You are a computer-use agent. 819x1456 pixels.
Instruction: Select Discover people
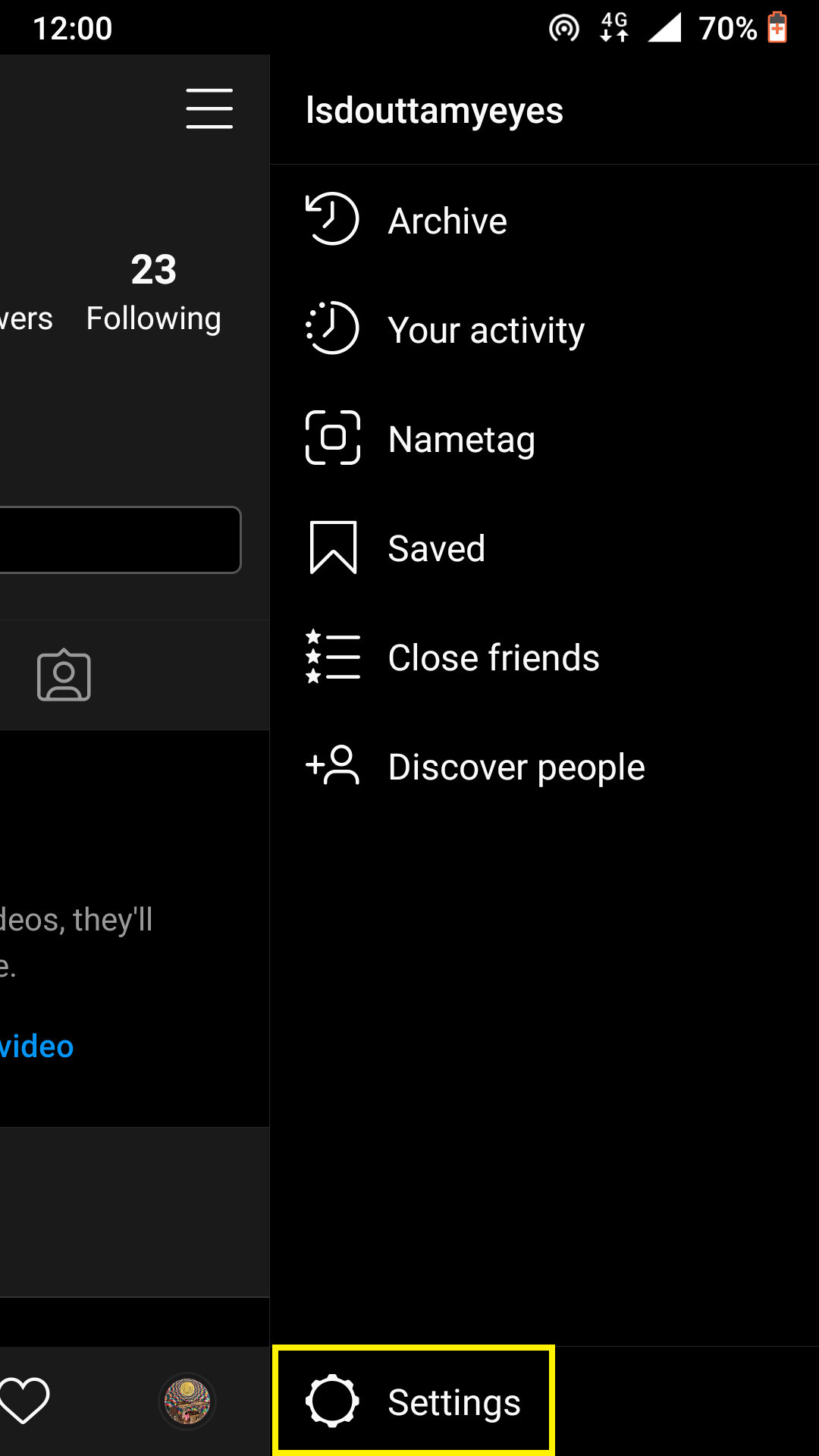coord(544,767)
